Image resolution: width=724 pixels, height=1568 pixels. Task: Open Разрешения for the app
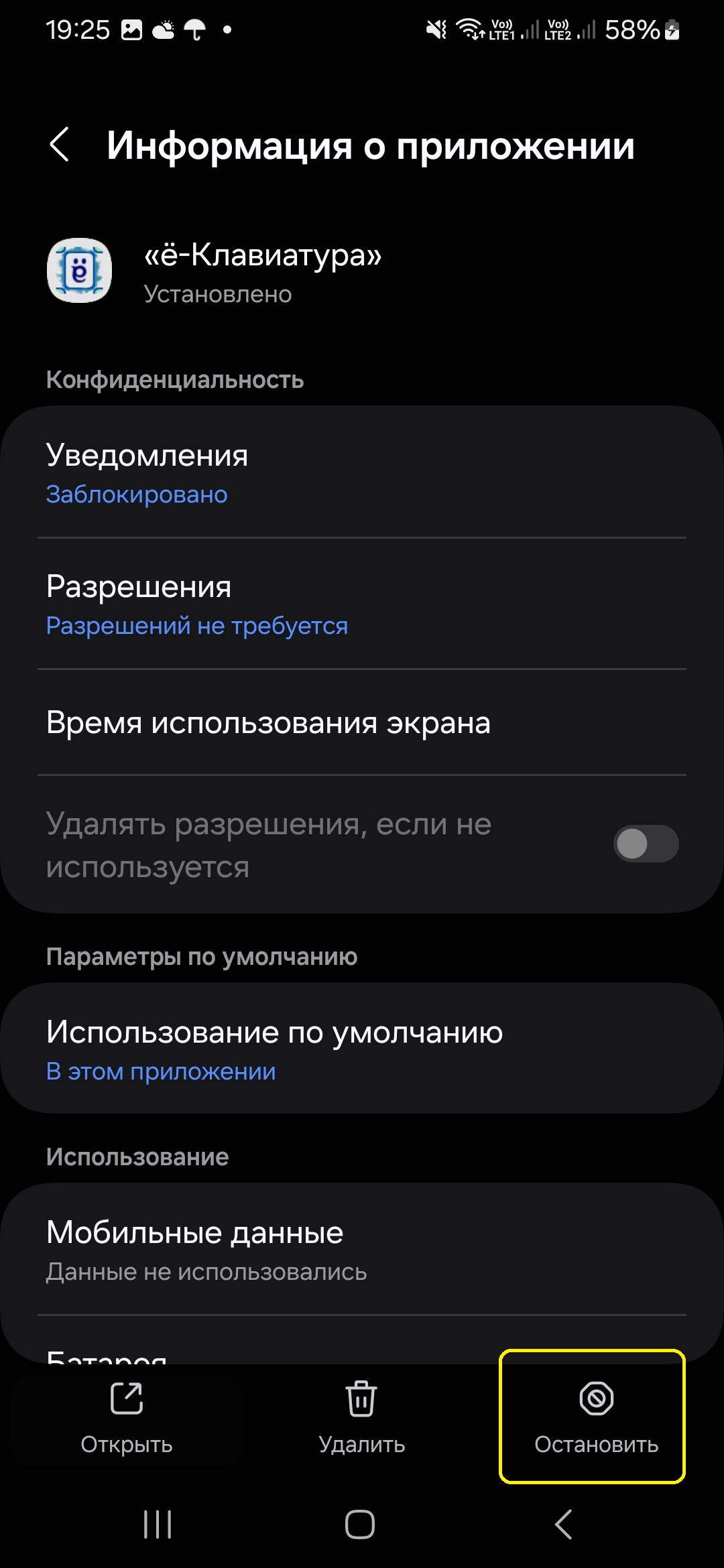(362, 604)
